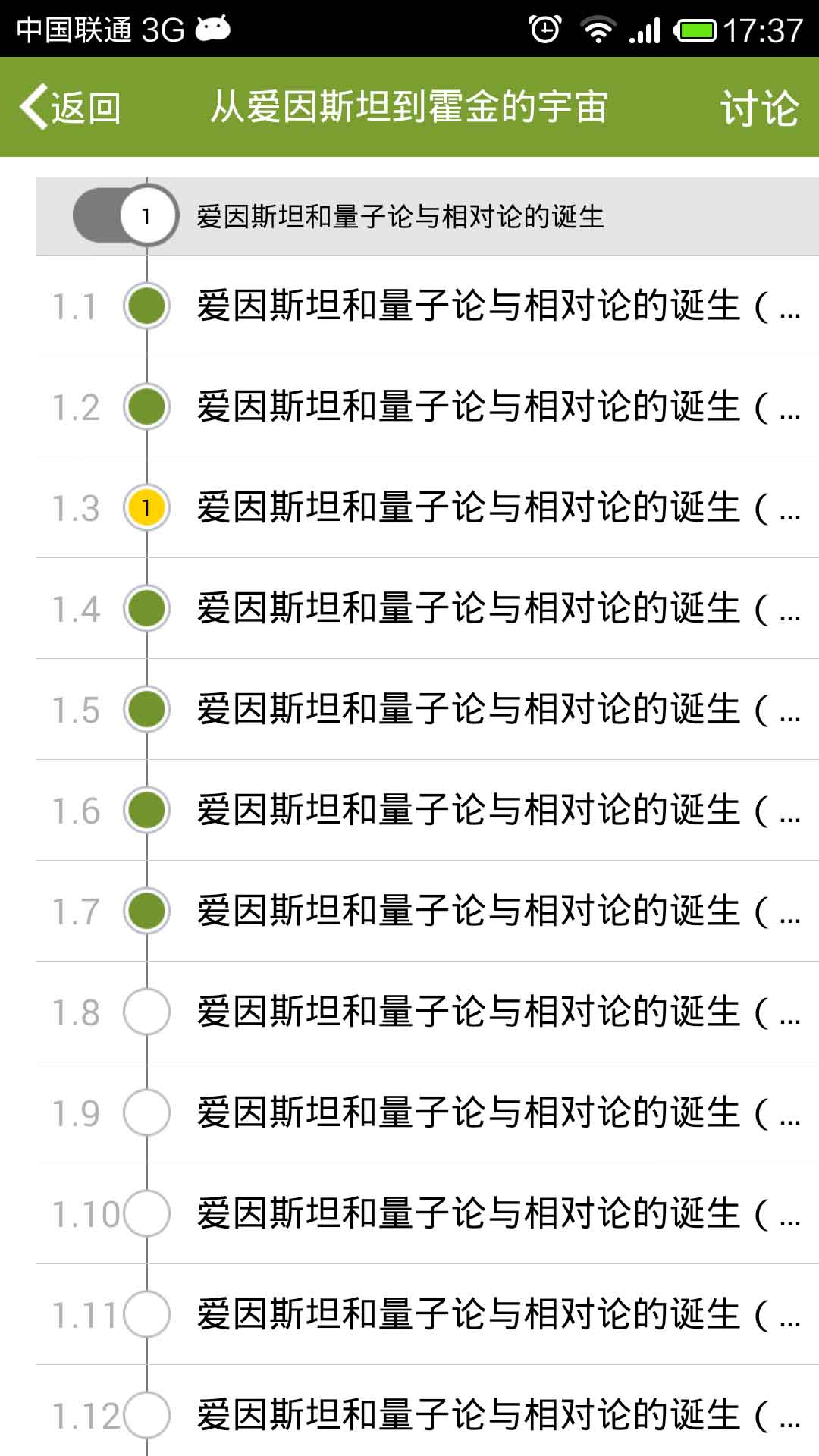Tap the white incomplete indicator for 1.11
This screenshot has width=819, height=1456.
coord(146,1313)
